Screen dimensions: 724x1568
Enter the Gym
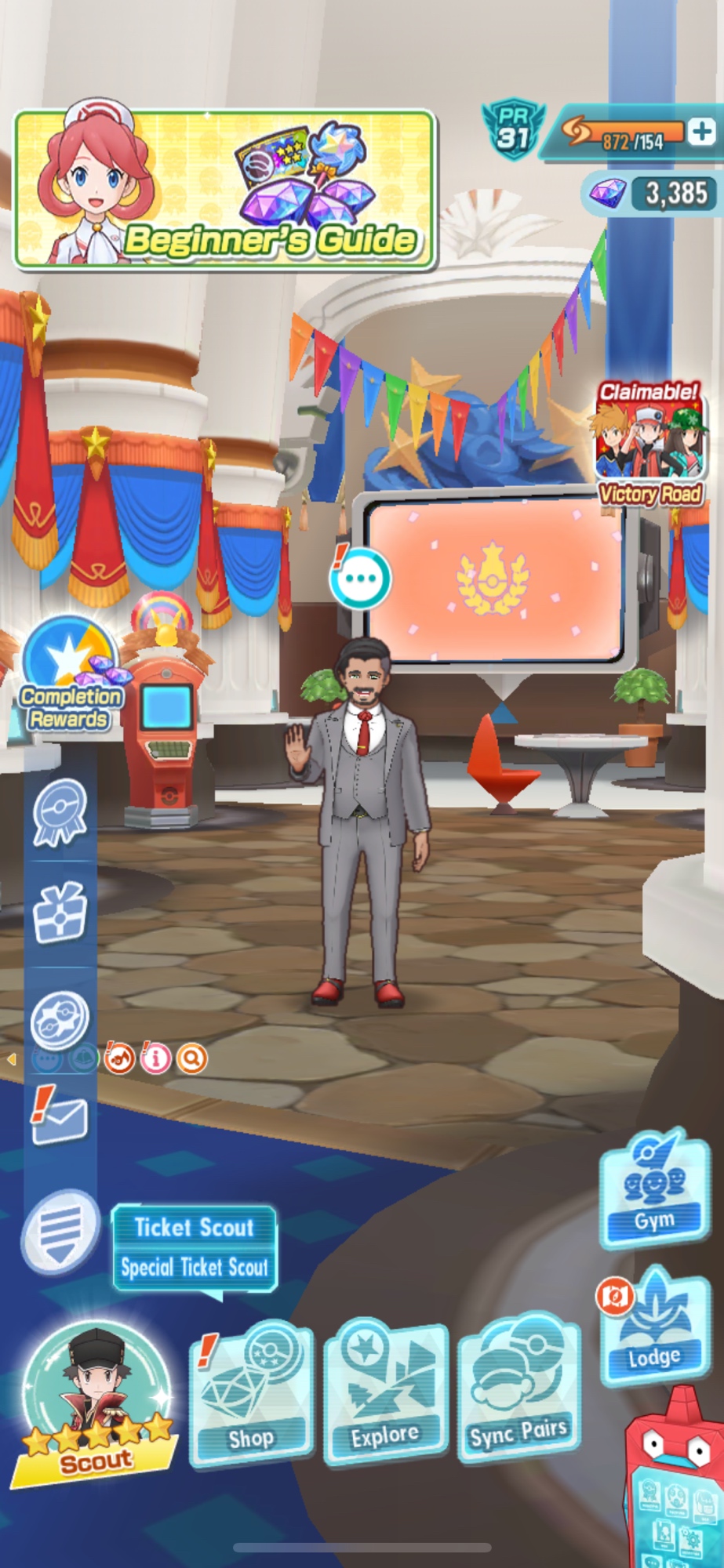pyautogui.click(x=654, y=1188)
